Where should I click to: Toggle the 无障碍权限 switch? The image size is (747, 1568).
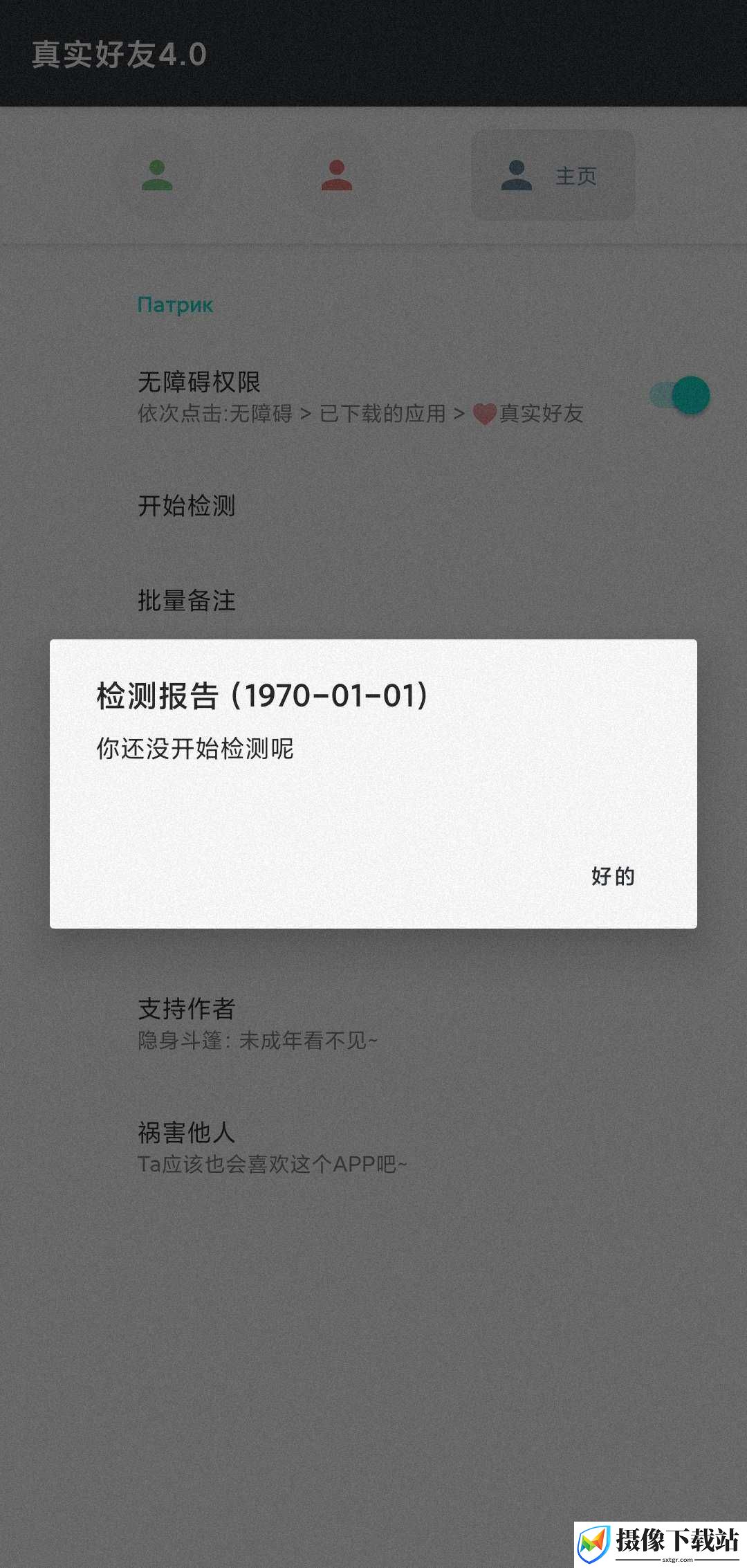coord(680,396)
